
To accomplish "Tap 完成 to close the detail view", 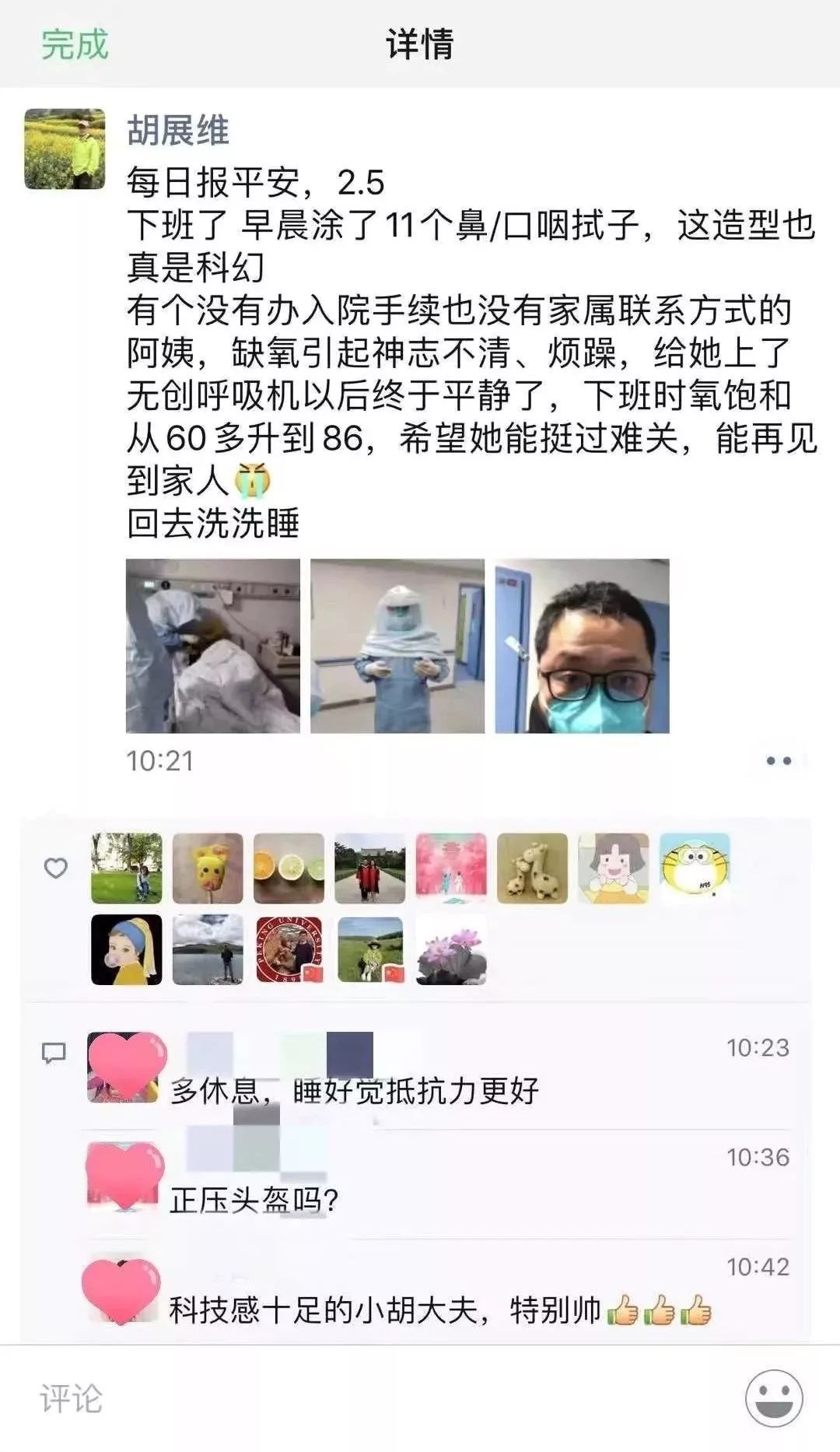I will 75,44.
